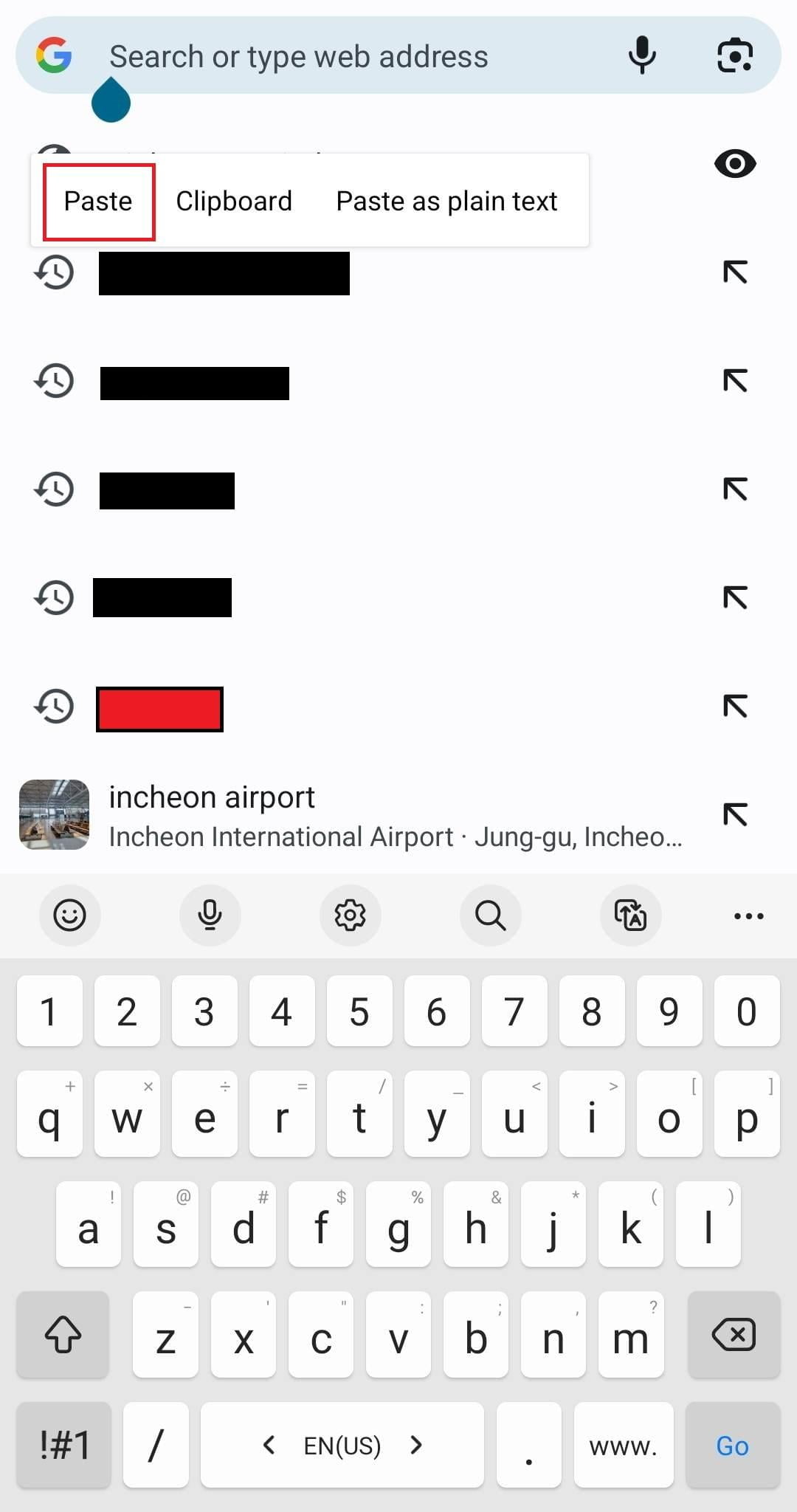This screenshot has width=797, height=1512.
Task: Open the keyboard emoji panel
Action: click(70, 915)
